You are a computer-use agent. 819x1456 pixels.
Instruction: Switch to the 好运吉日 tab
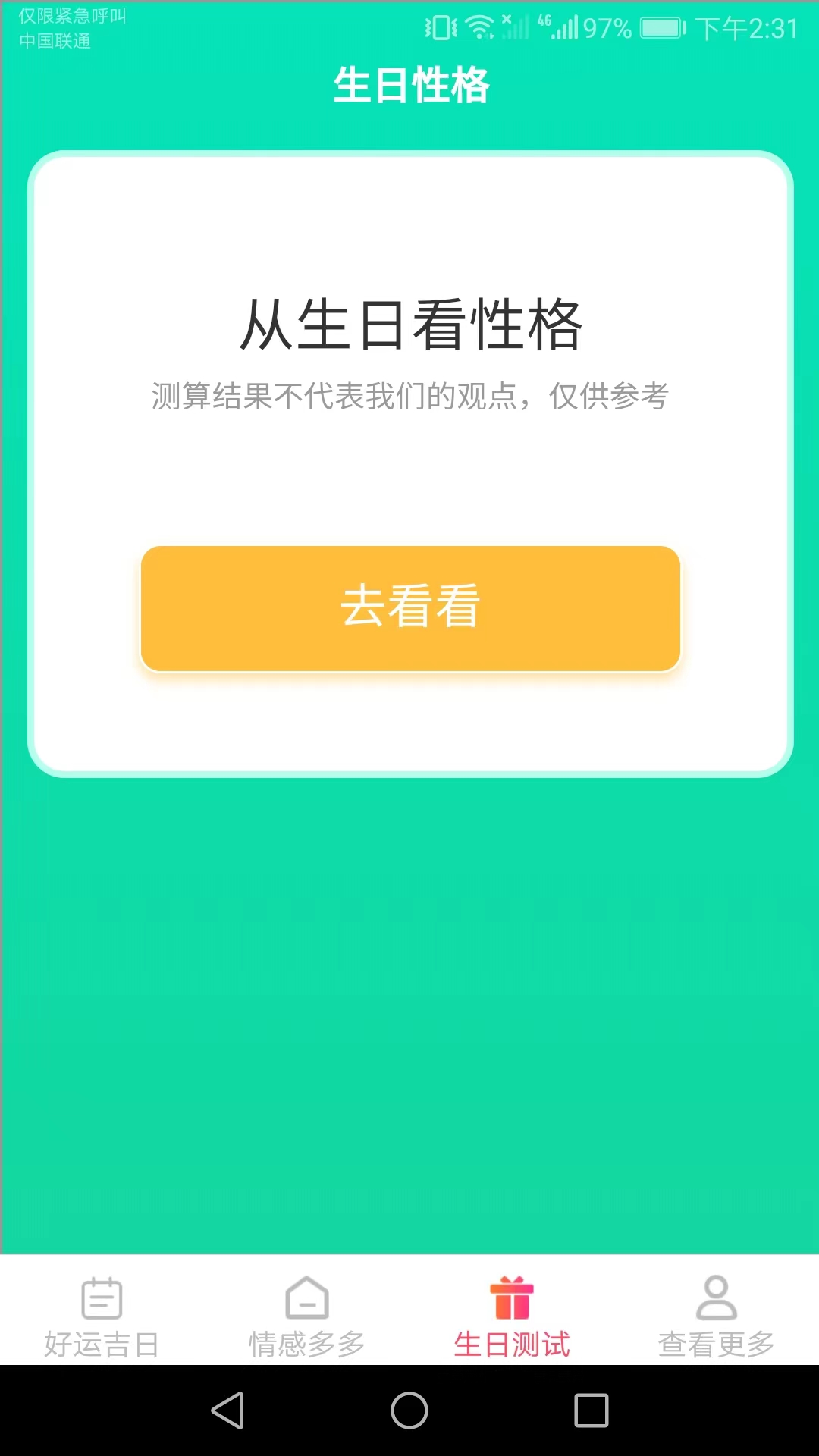102,1318
